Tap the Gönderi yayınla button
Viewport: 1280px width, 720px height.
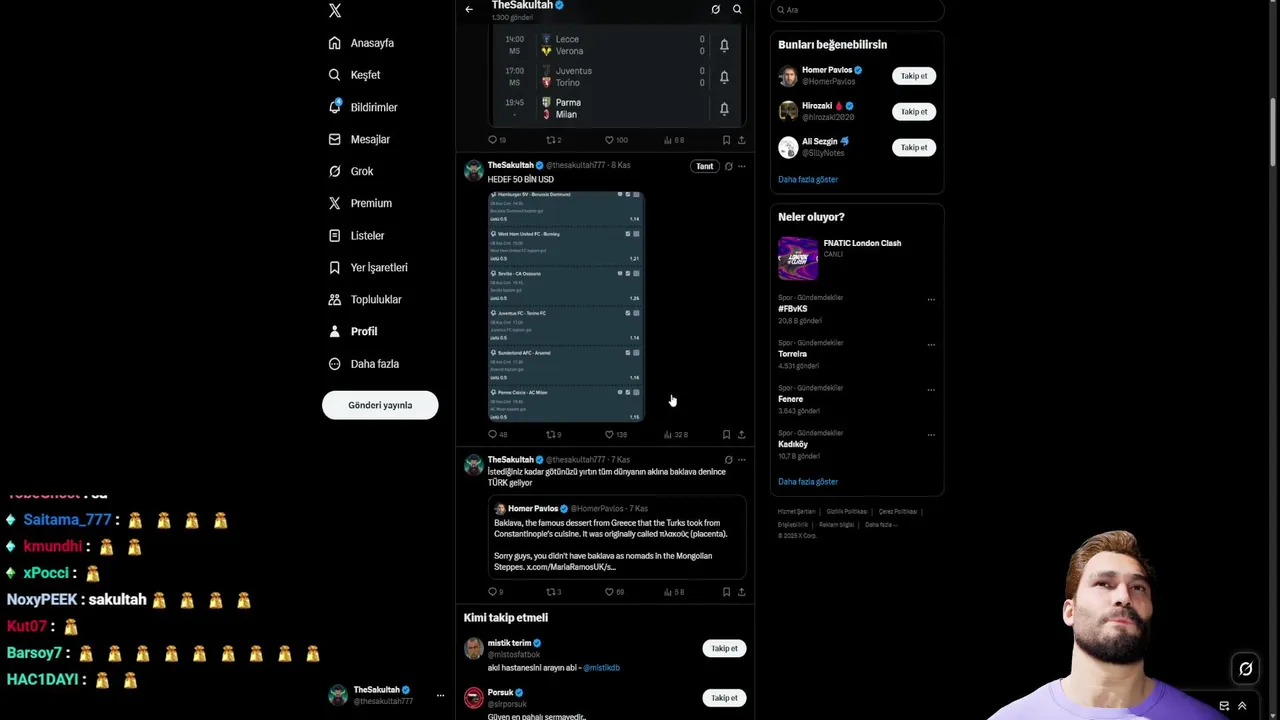(380, 405)
